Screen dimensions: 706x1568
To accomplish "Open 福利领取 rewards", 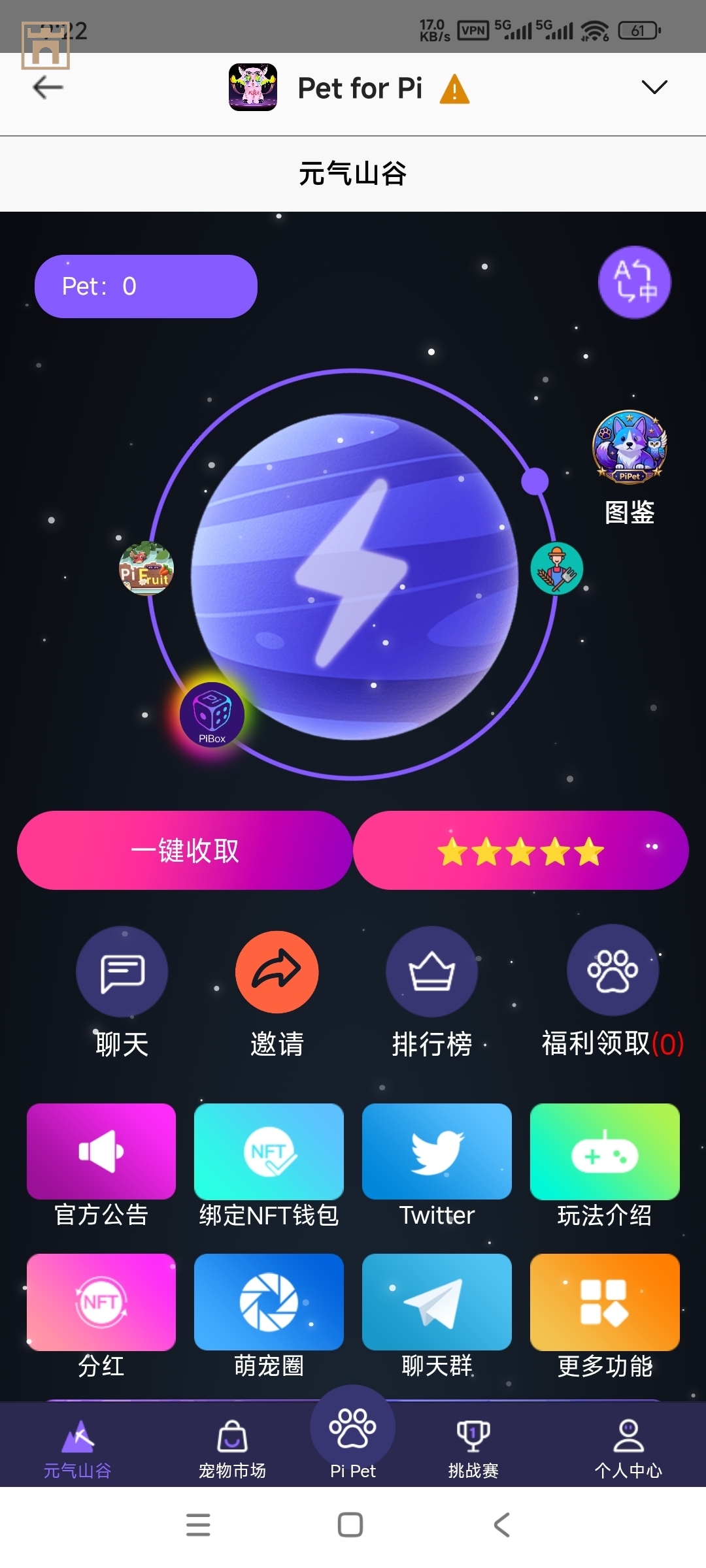I will [613, 971].
